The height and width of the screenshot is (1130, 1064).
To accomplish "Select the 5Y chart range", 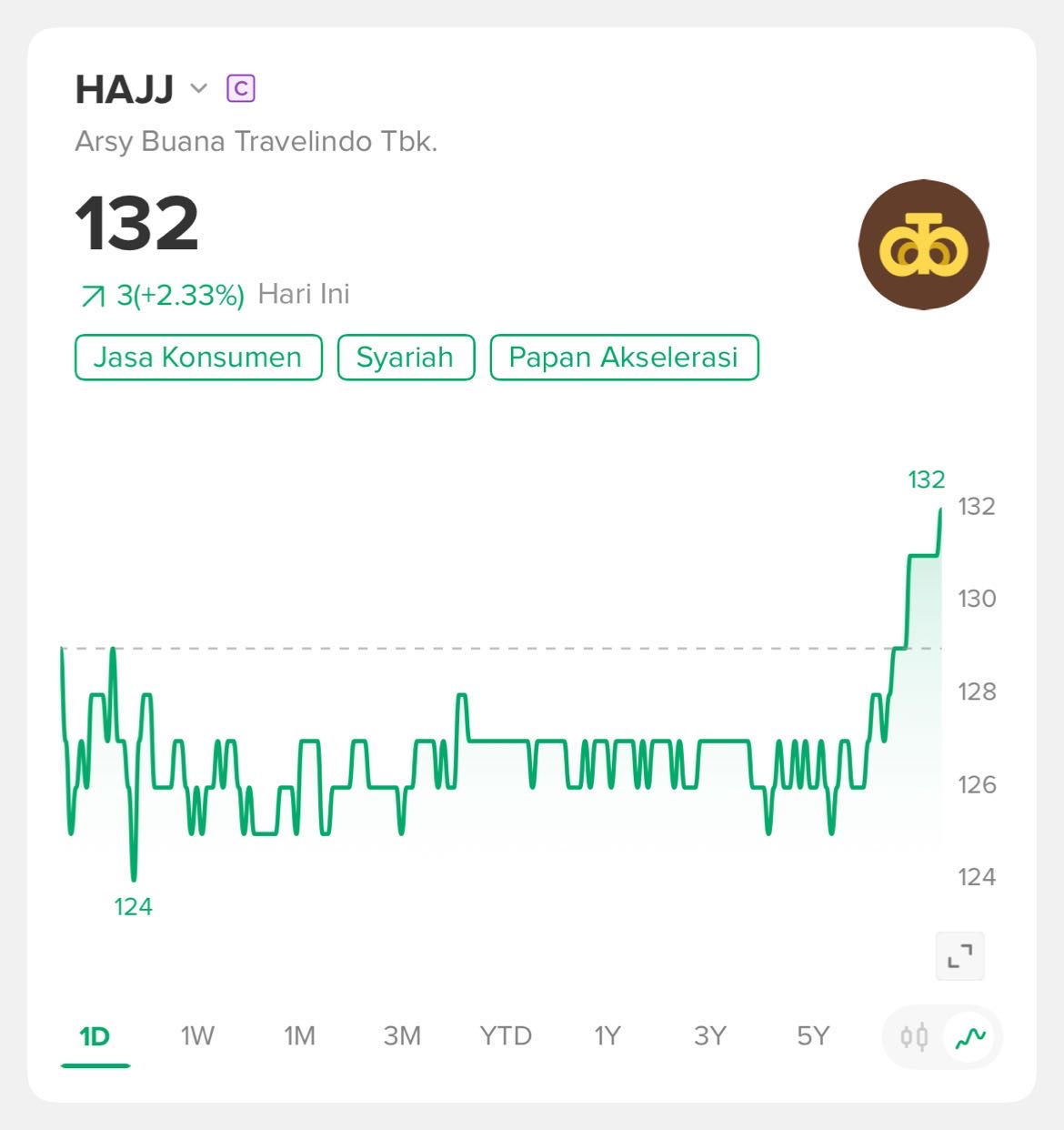I will click(813, 1036).
